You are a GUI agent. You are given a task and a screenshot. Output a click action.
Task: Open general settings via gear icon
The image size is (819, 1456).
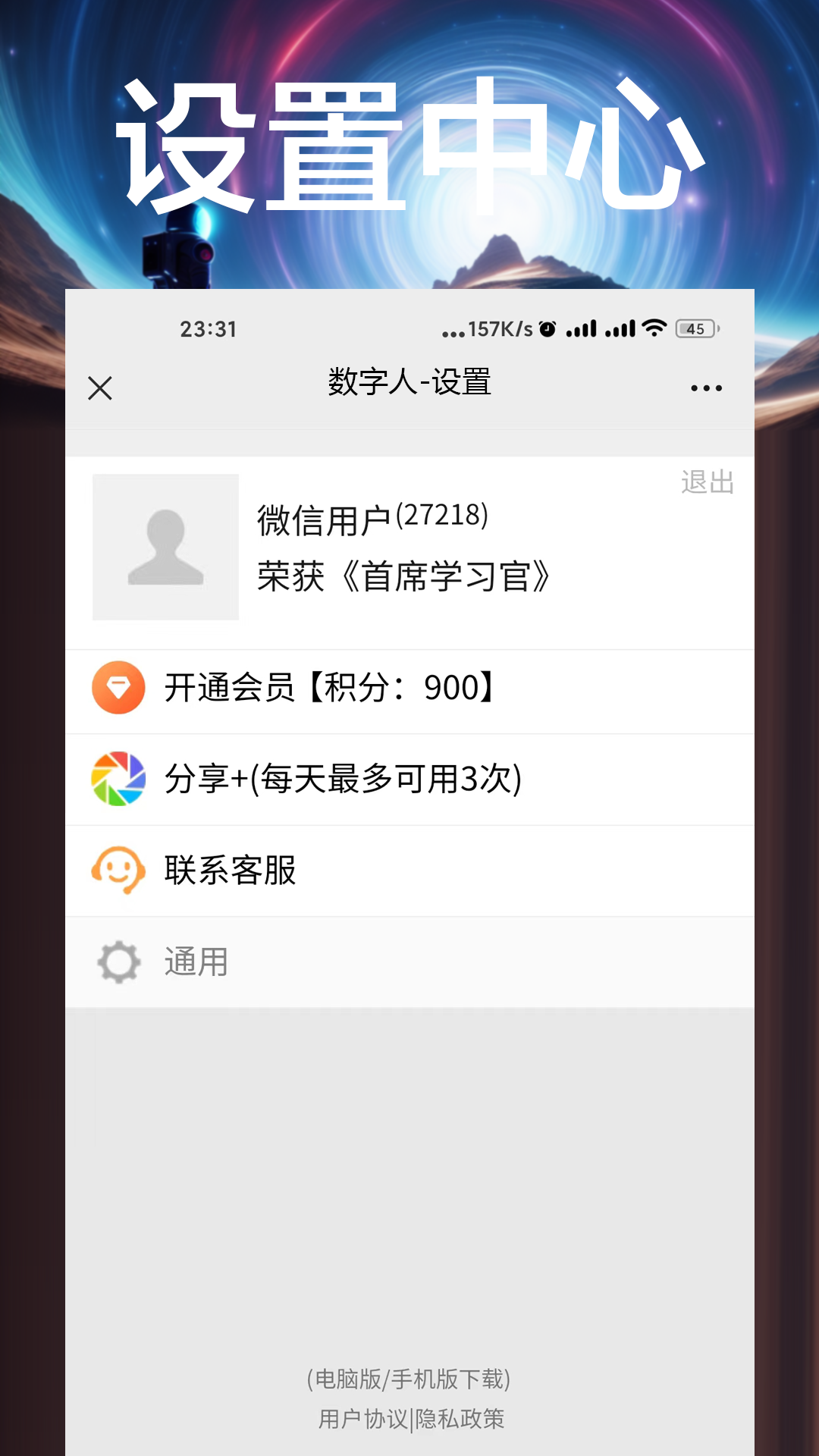[118, 962]
